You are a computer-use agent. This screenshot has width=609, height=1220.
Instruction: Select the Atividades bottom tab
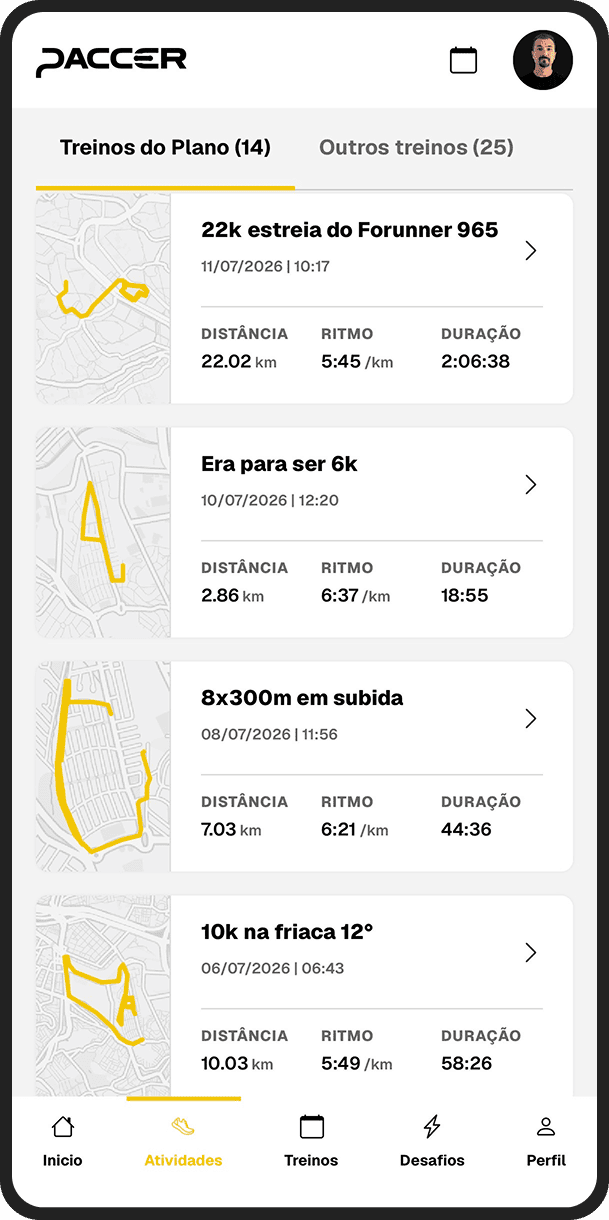click(x=183, y=1141)
